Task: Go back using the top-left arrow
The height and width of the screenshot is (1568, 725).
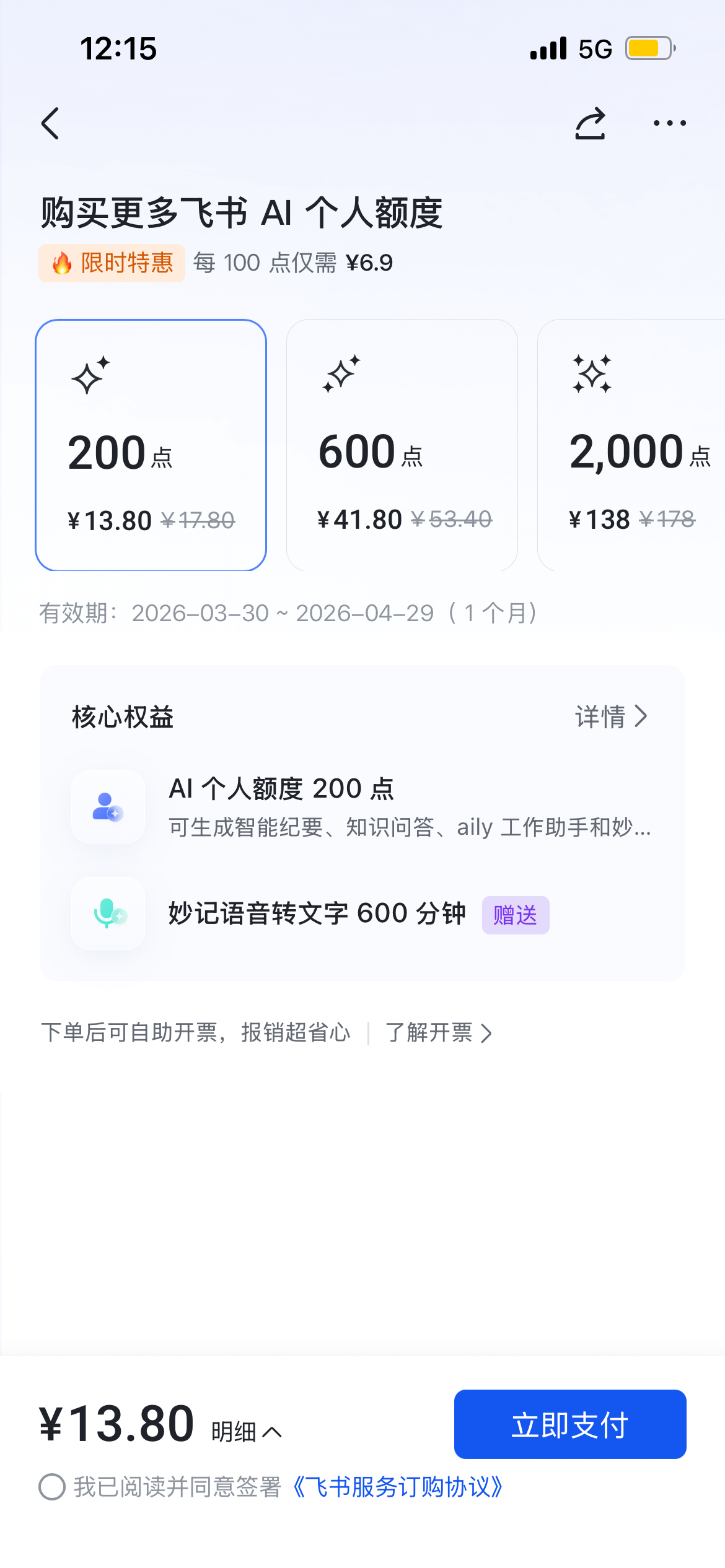Action: coord(51,123)
